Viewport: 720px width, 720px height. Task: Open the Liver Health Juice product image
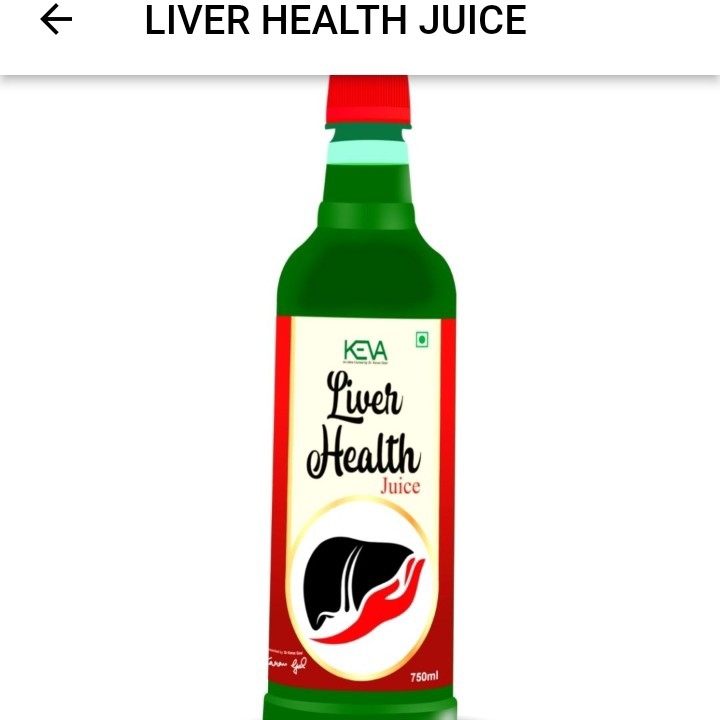(363, 420)
